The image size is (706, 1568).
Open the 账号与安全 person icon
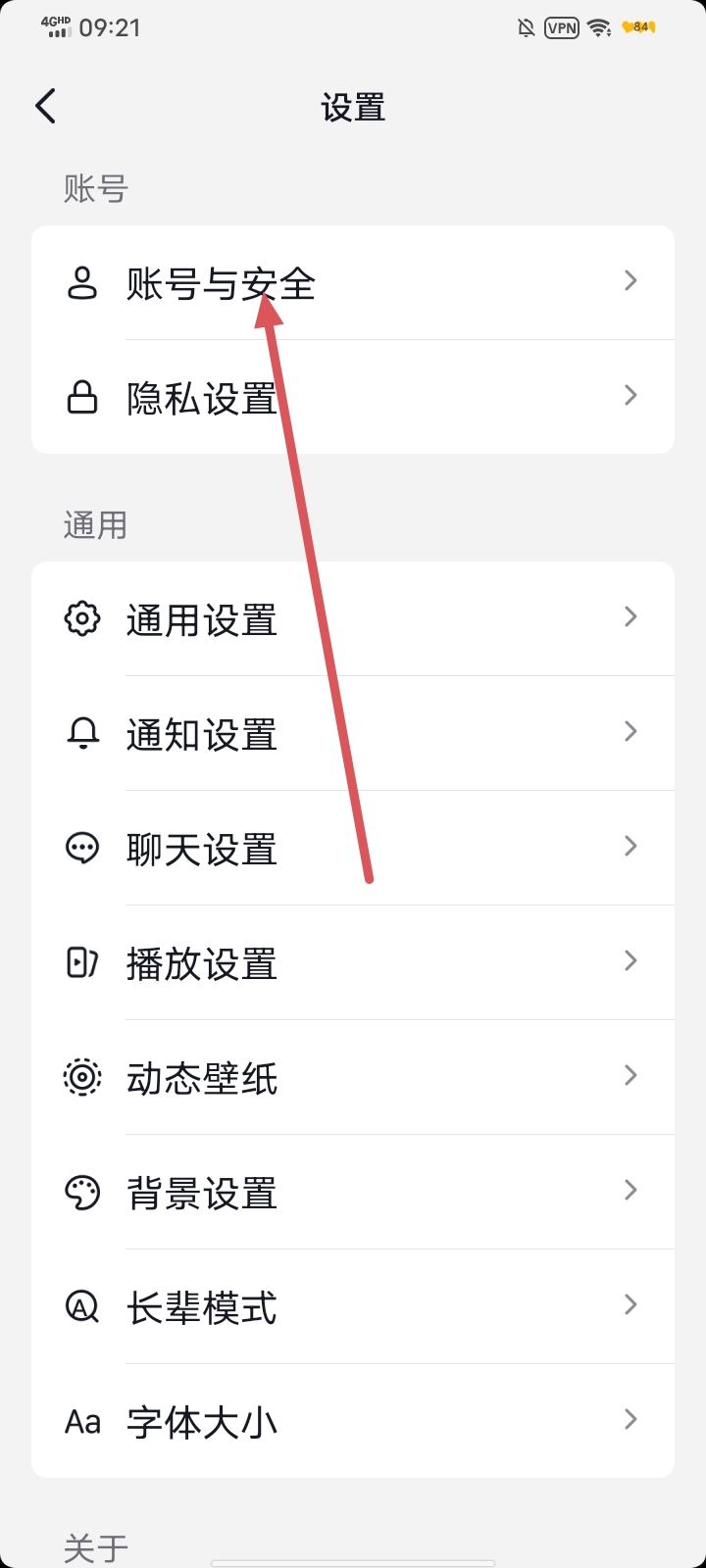[x=82, y=281]
